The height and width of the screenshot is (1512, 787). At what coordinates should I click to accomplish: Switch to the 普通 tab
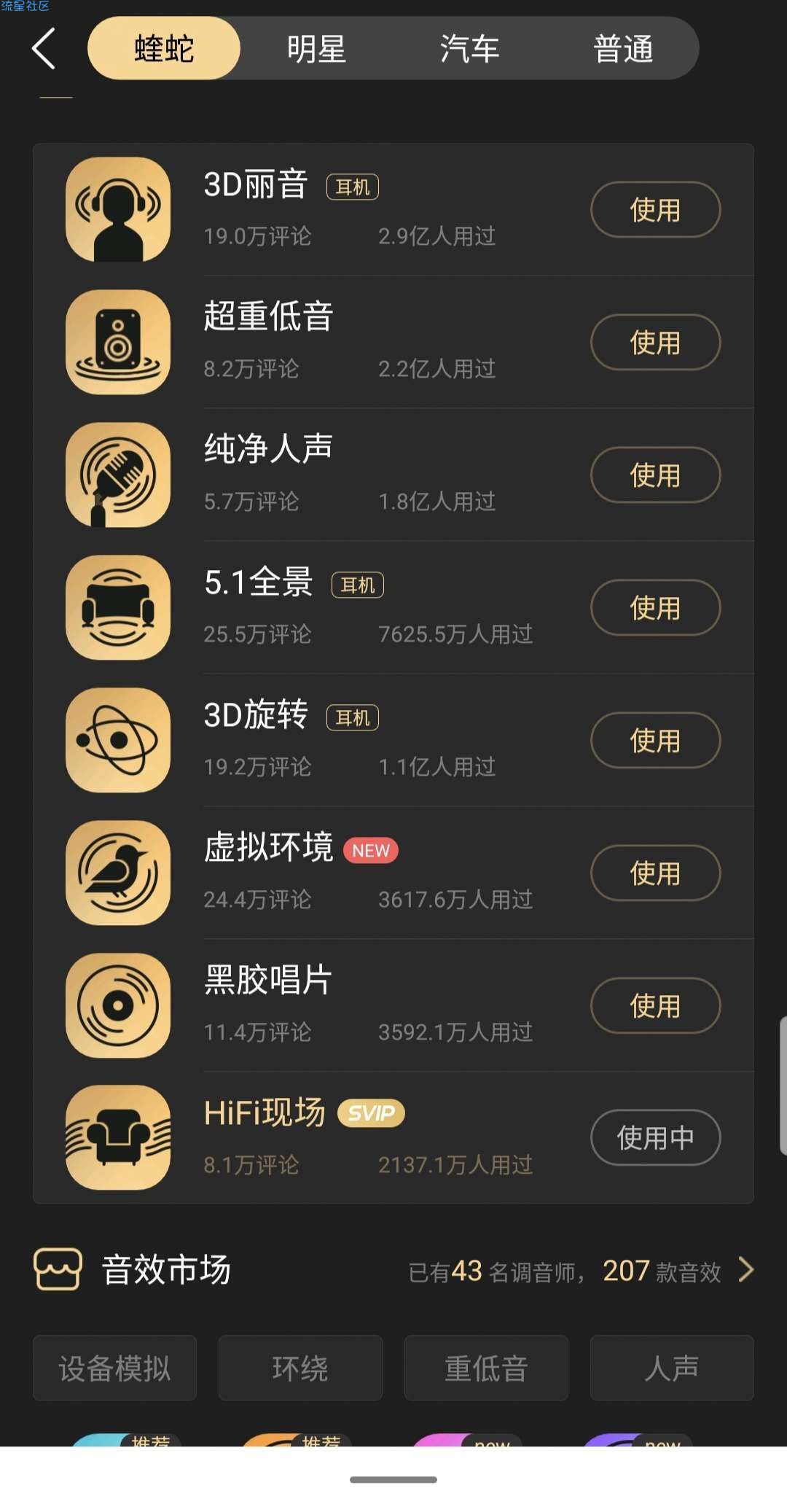point(623,49)
